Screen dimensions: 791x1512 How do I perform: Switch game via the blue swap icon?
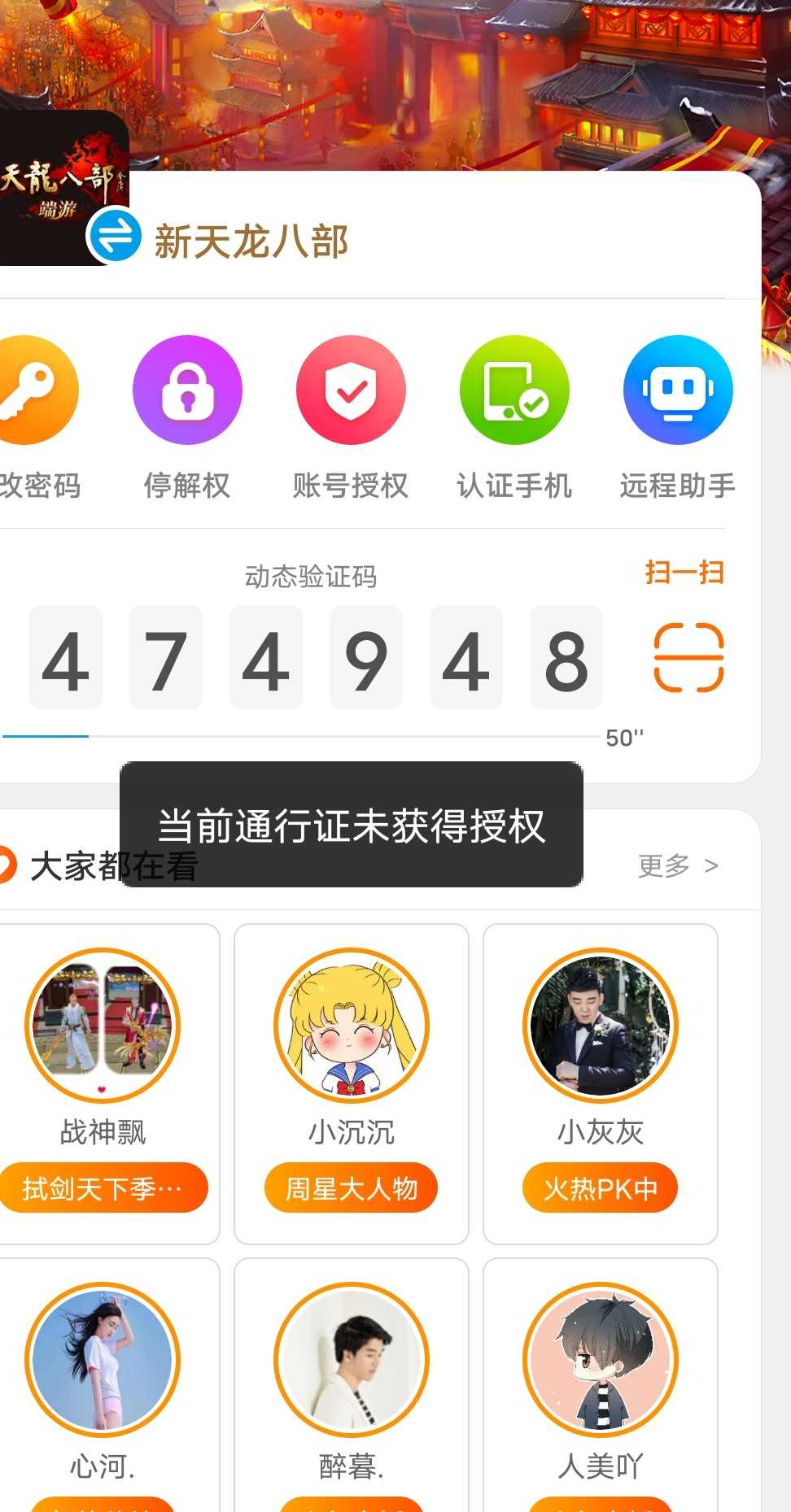[114, 235]
